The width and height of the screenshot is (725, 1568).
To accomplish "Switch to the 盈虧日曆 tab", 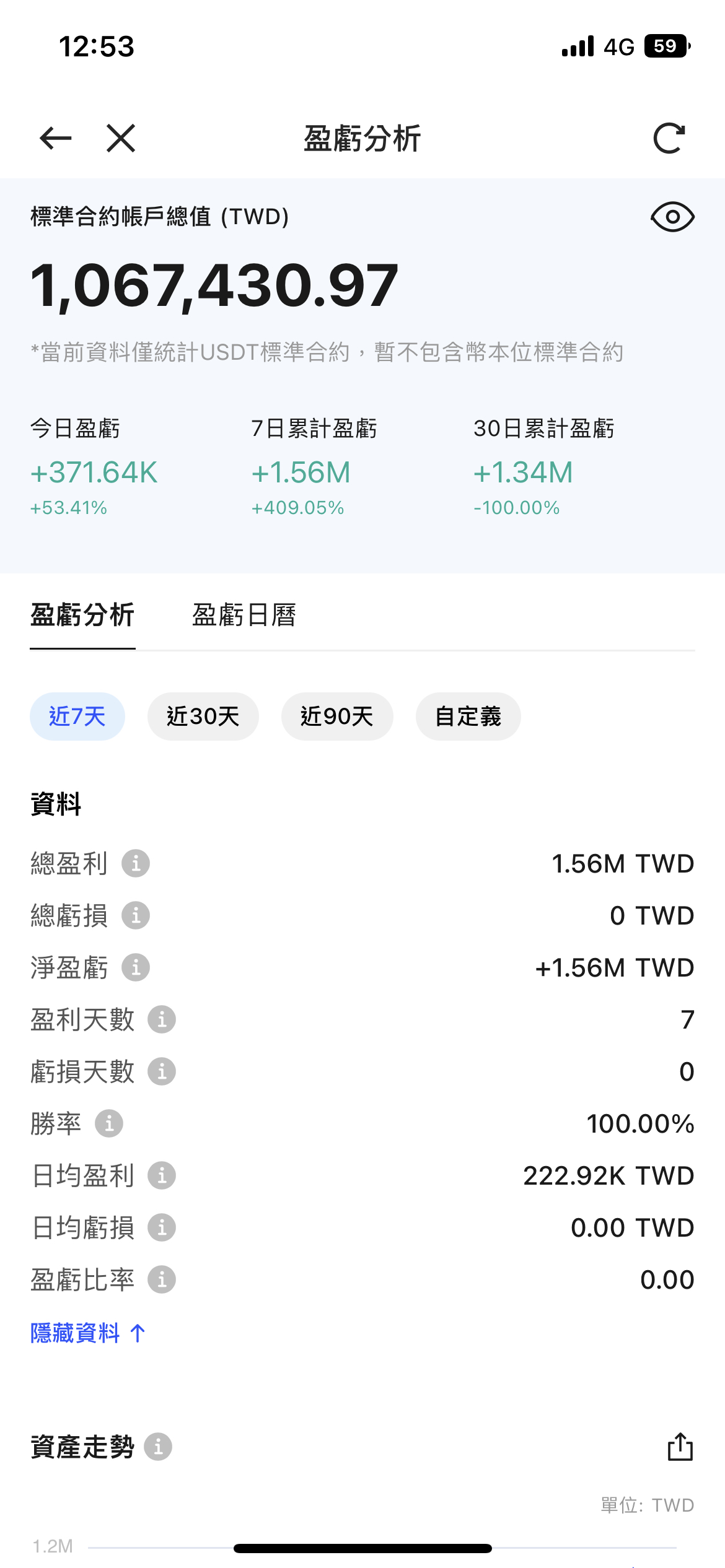I will 244,615.
